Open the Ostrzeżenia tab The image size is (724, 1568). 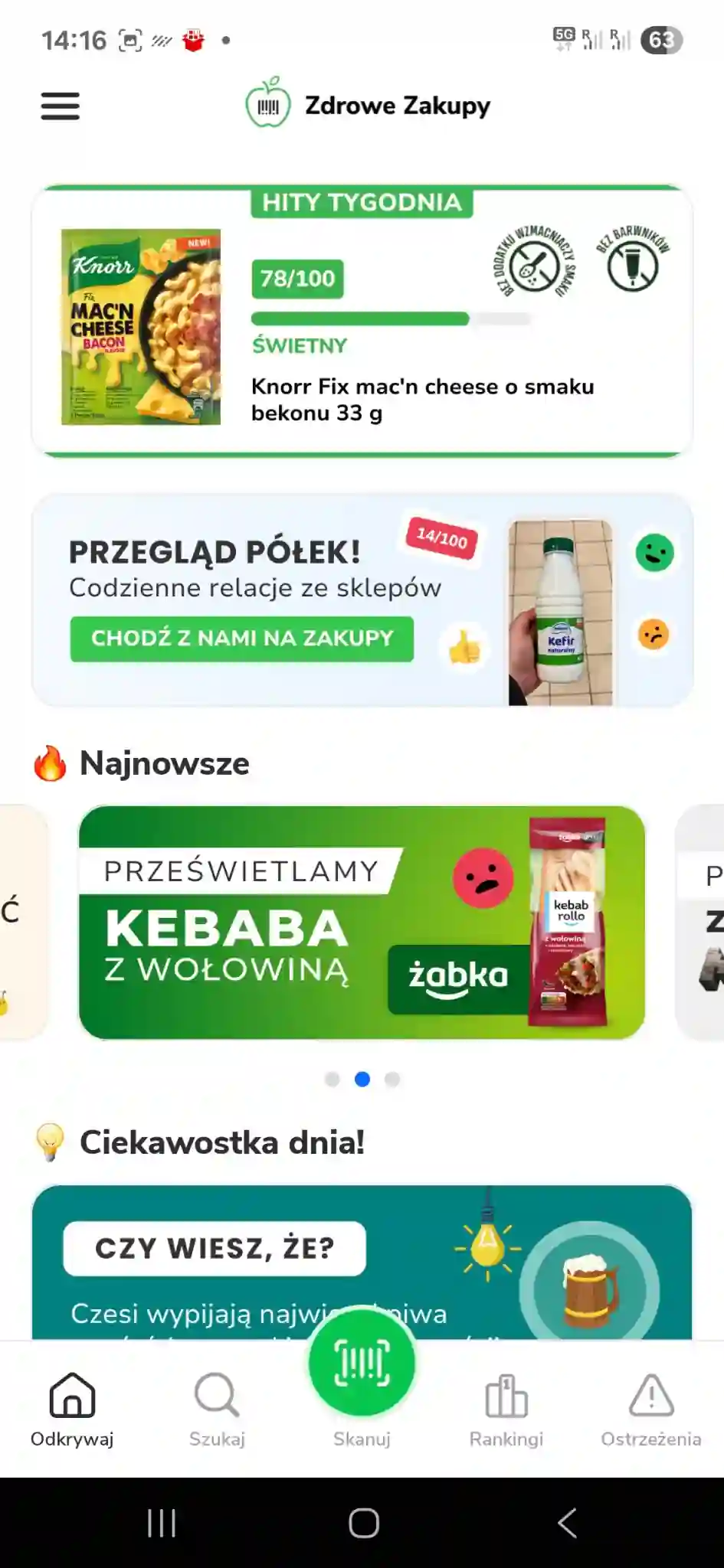651,1410
